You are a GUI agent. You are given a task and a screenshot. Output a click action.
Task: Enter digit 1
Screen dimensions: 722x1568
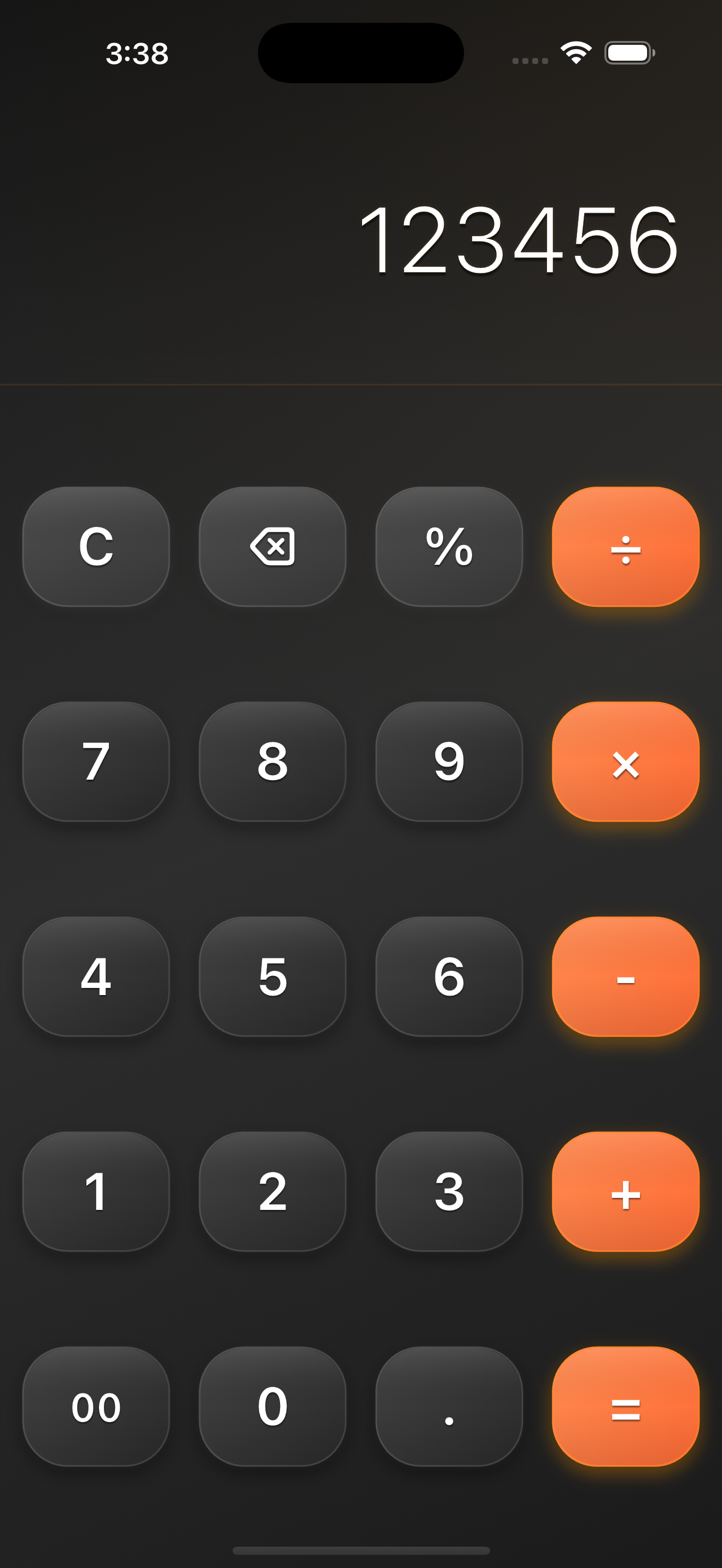(96, 1191)
